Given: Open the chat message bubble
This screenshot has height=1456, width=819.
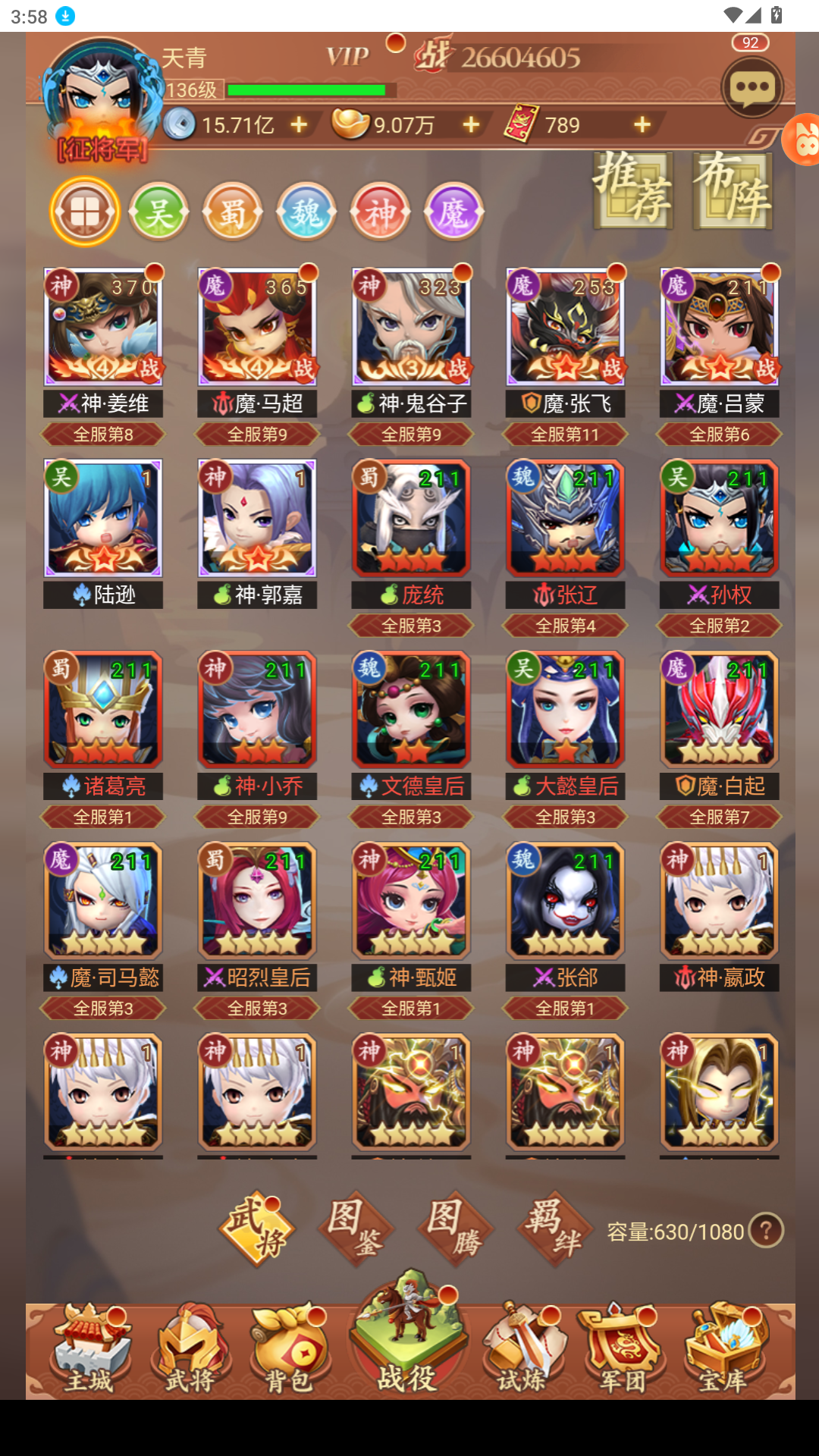Looking at the screenshot, I should click(752, 89).
